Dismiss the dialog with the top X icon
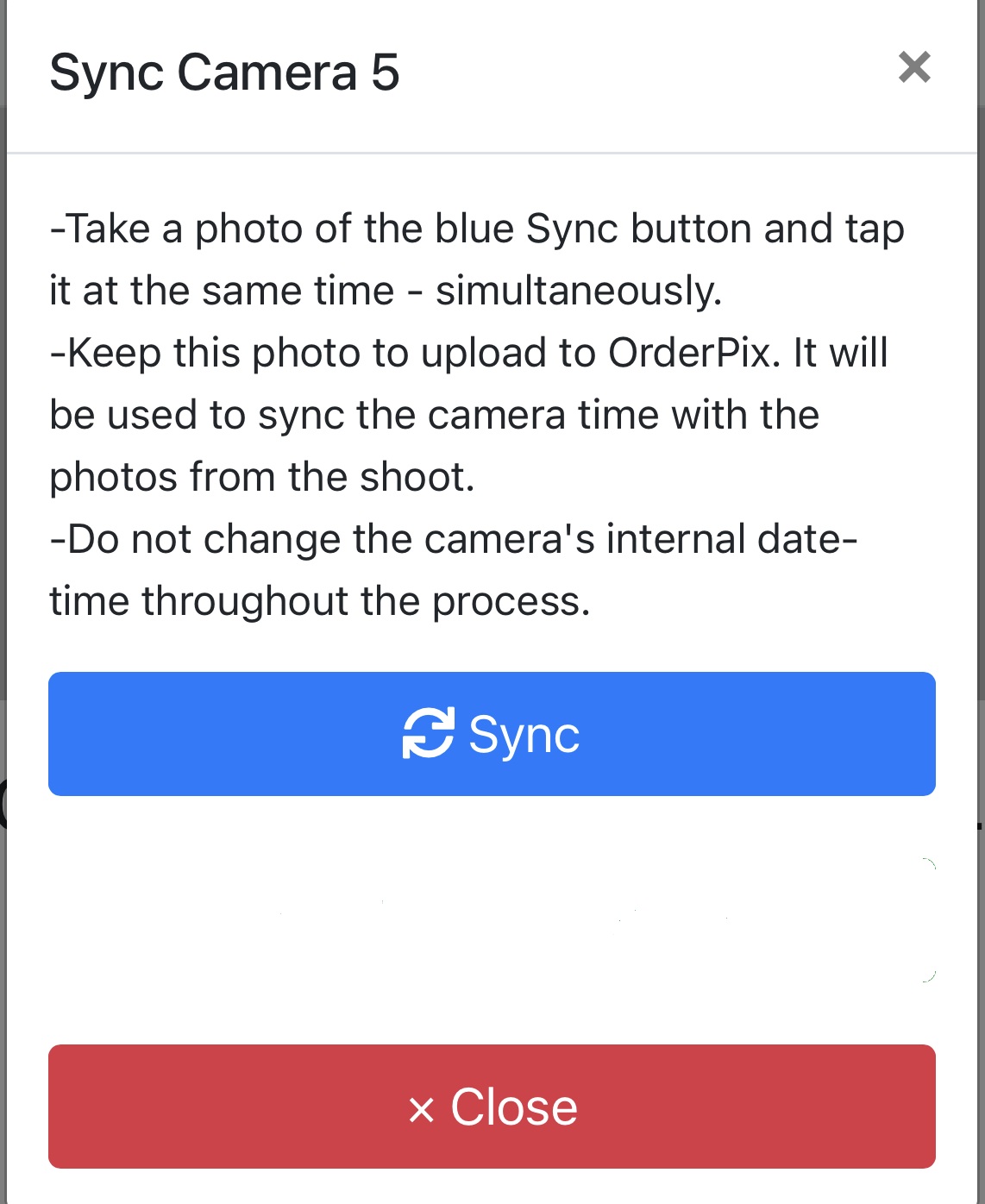 pos(914,67)
